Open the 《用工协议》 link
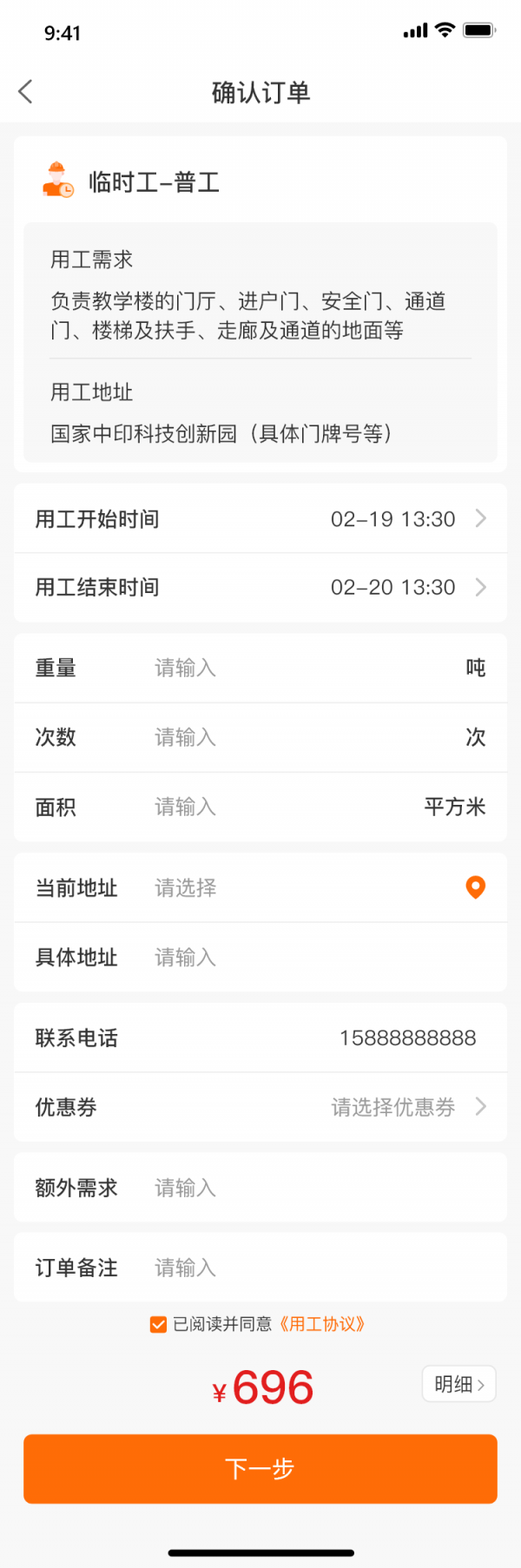 (x=322, y=1324)
